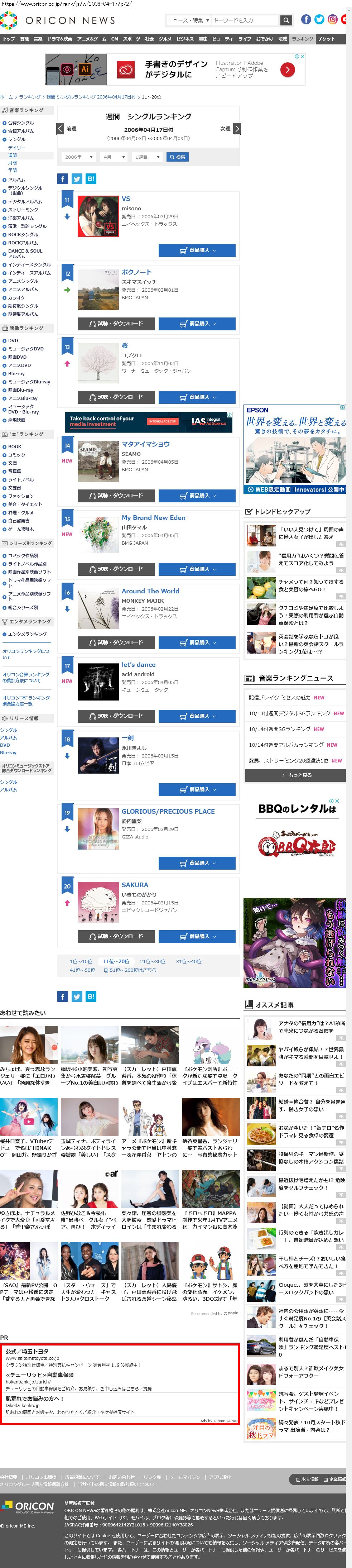Tap 商品購入 button under ボクノート
Viewport: 352px width, 1568px height.
[197, 324]
